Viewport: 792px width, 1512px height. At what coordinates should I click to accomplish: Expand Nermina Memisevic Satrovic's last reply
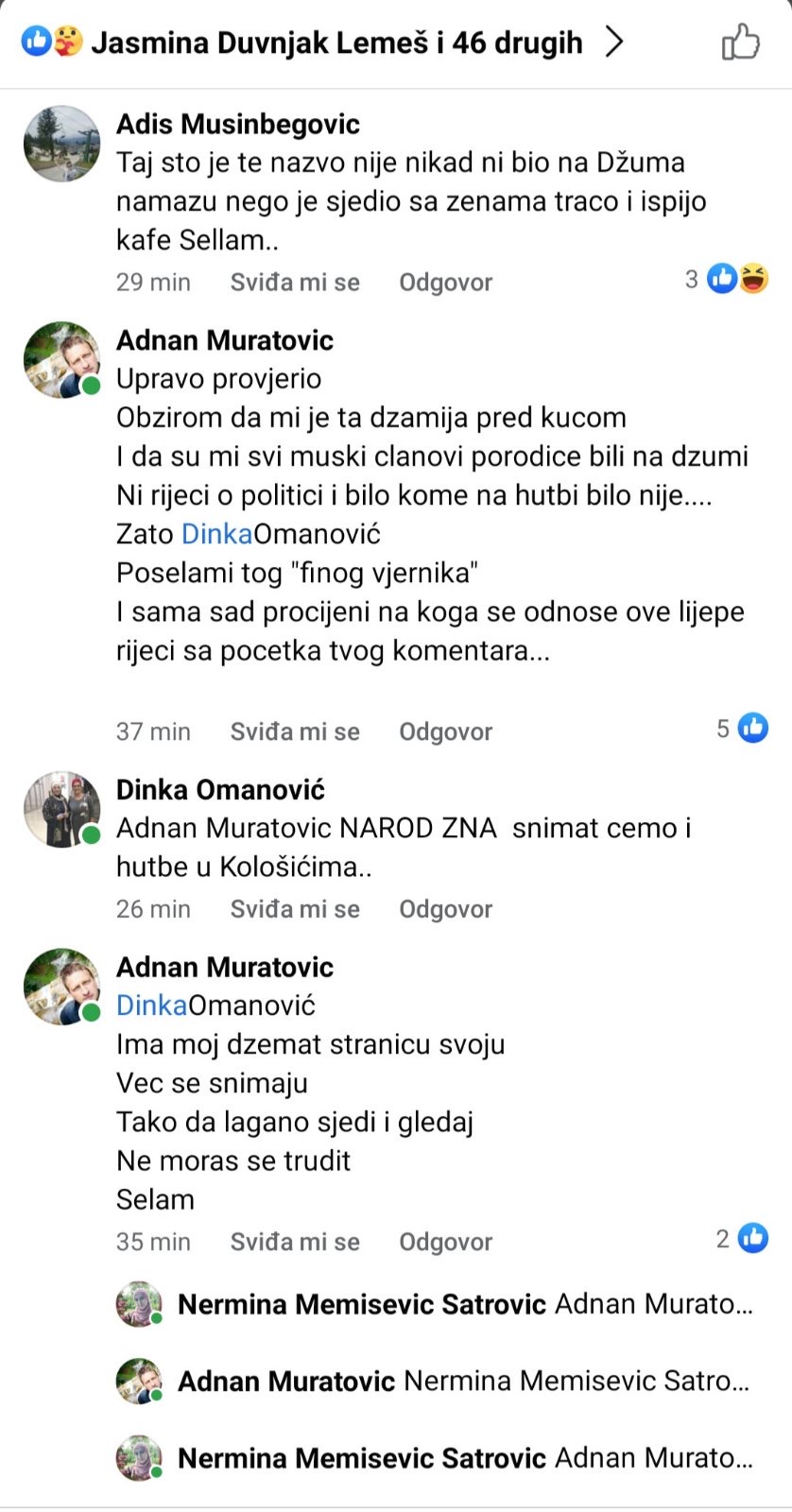[x=463, y=1458]
